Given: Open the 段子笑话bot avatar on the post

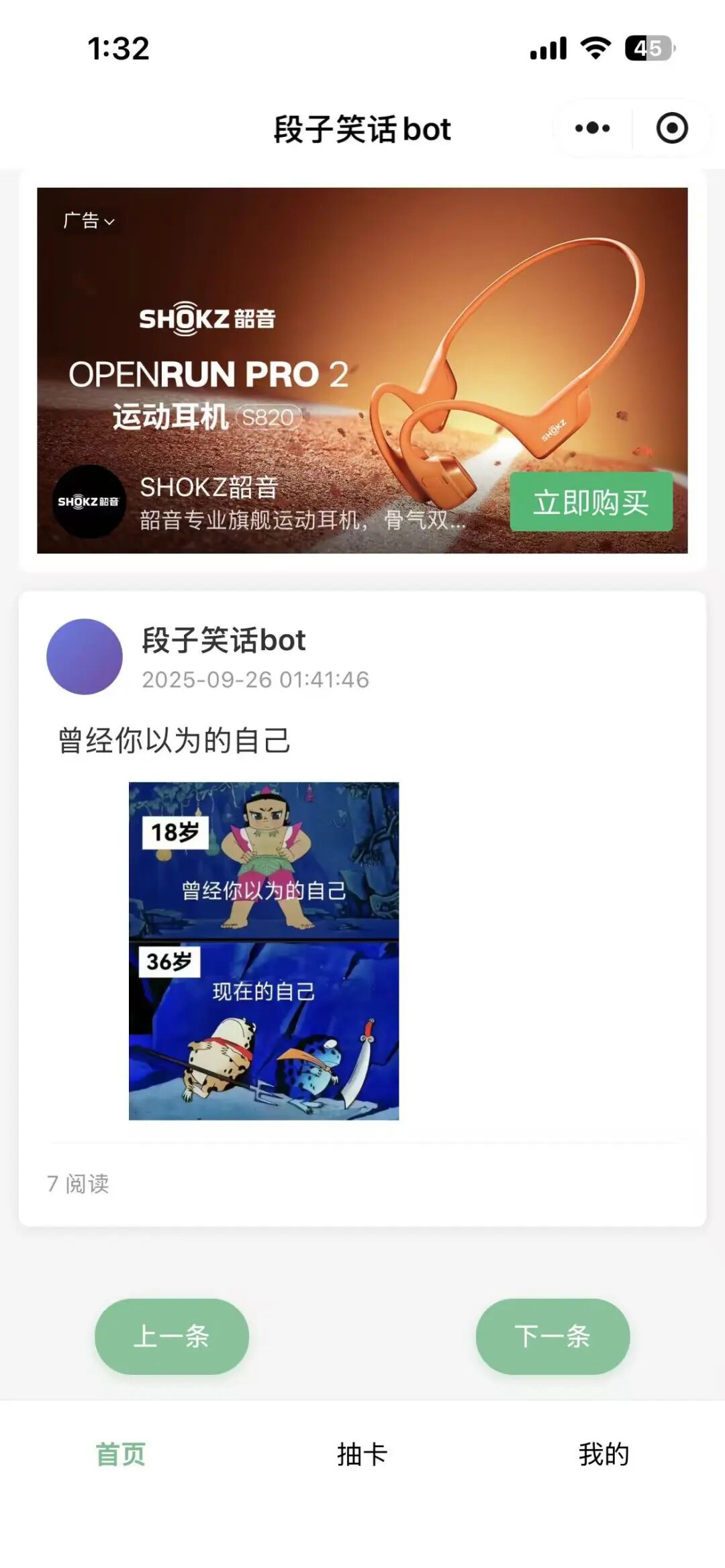Looking at the screenshot, I should [85, 656].
